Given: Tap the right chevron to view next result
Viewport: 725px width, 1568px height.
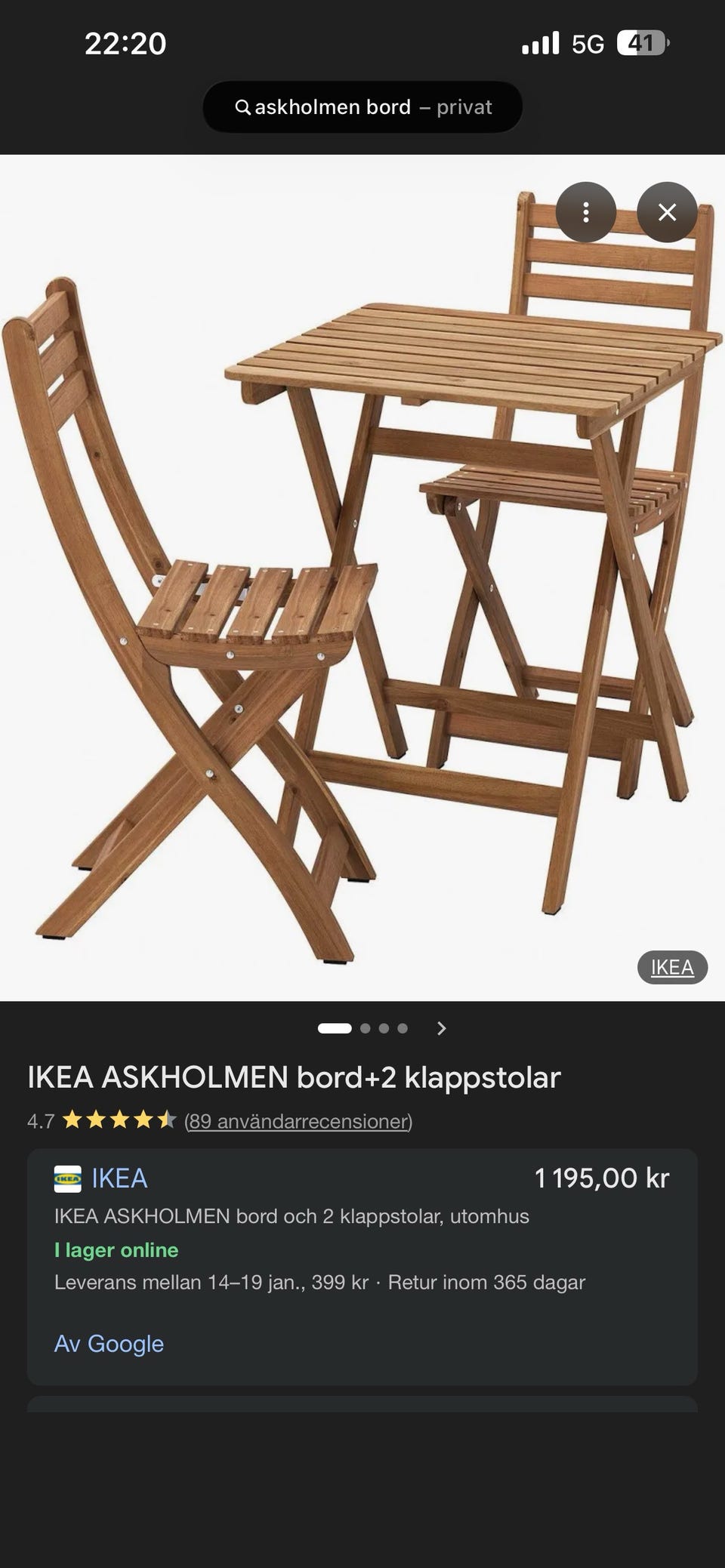Looking at the screenshot, I should pyautogui.click(x=441, y=1027).
